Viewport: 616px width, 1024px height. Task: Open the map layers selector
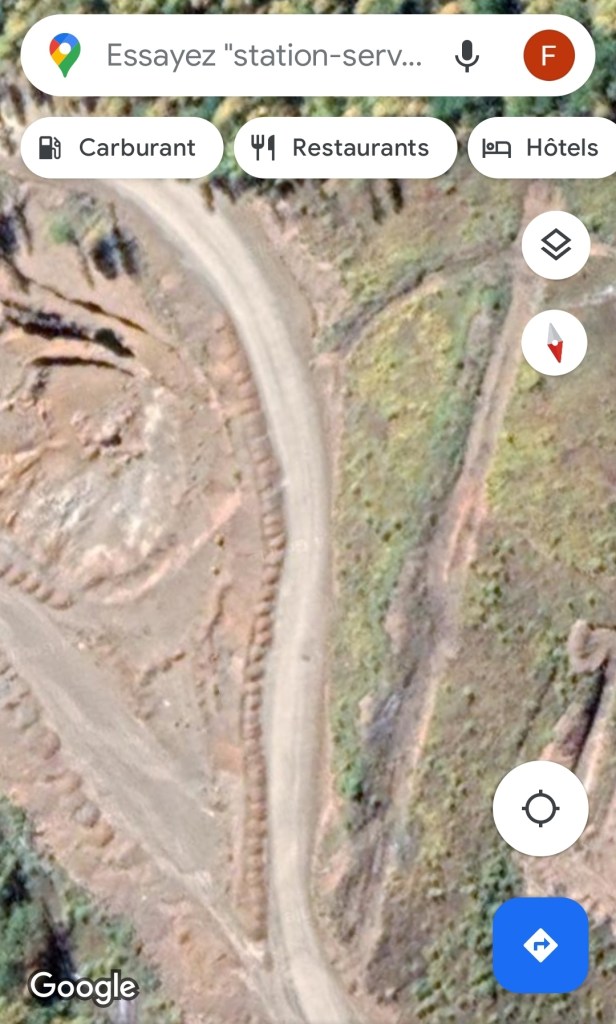point(555,245)
